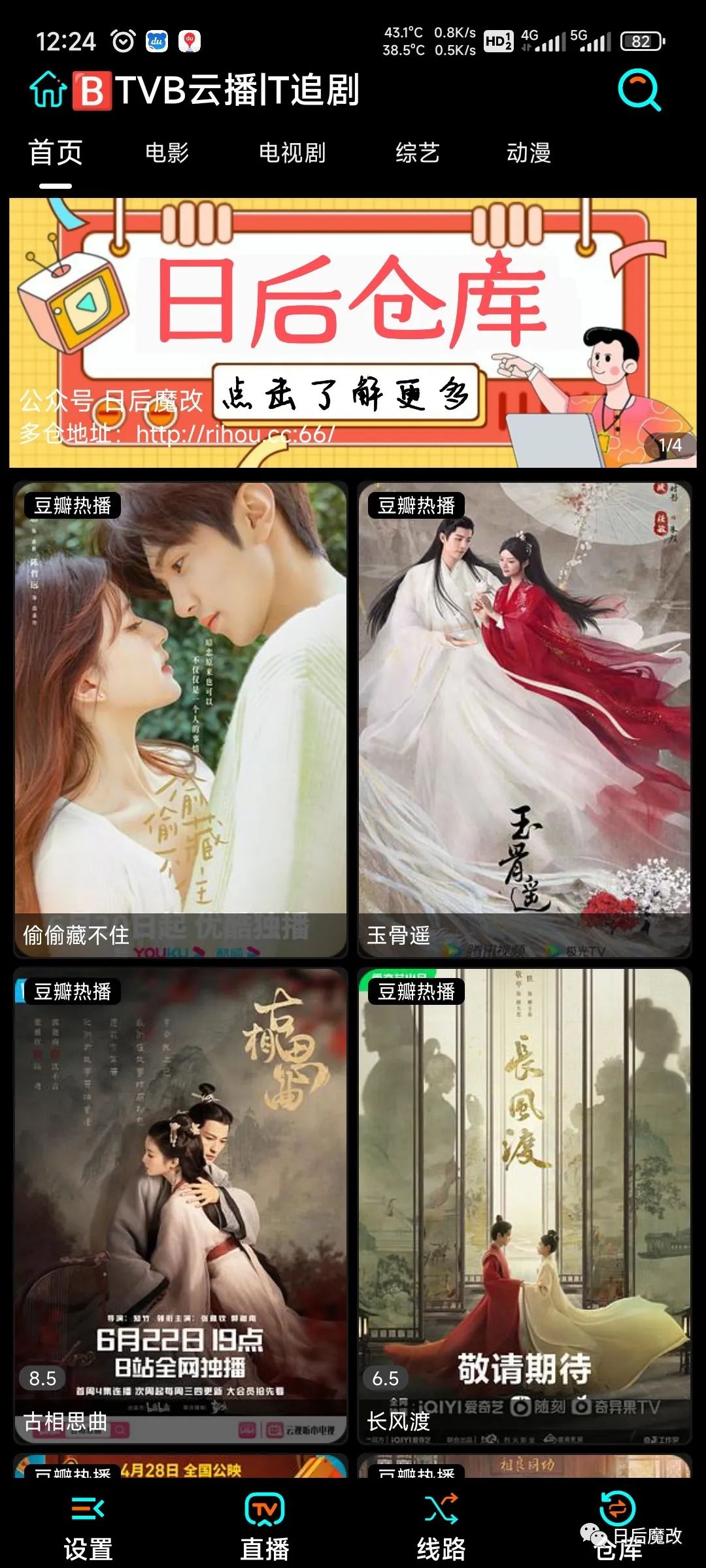Tap the home icon in header
Viewport: 706px width, 1568px height.
48,90
